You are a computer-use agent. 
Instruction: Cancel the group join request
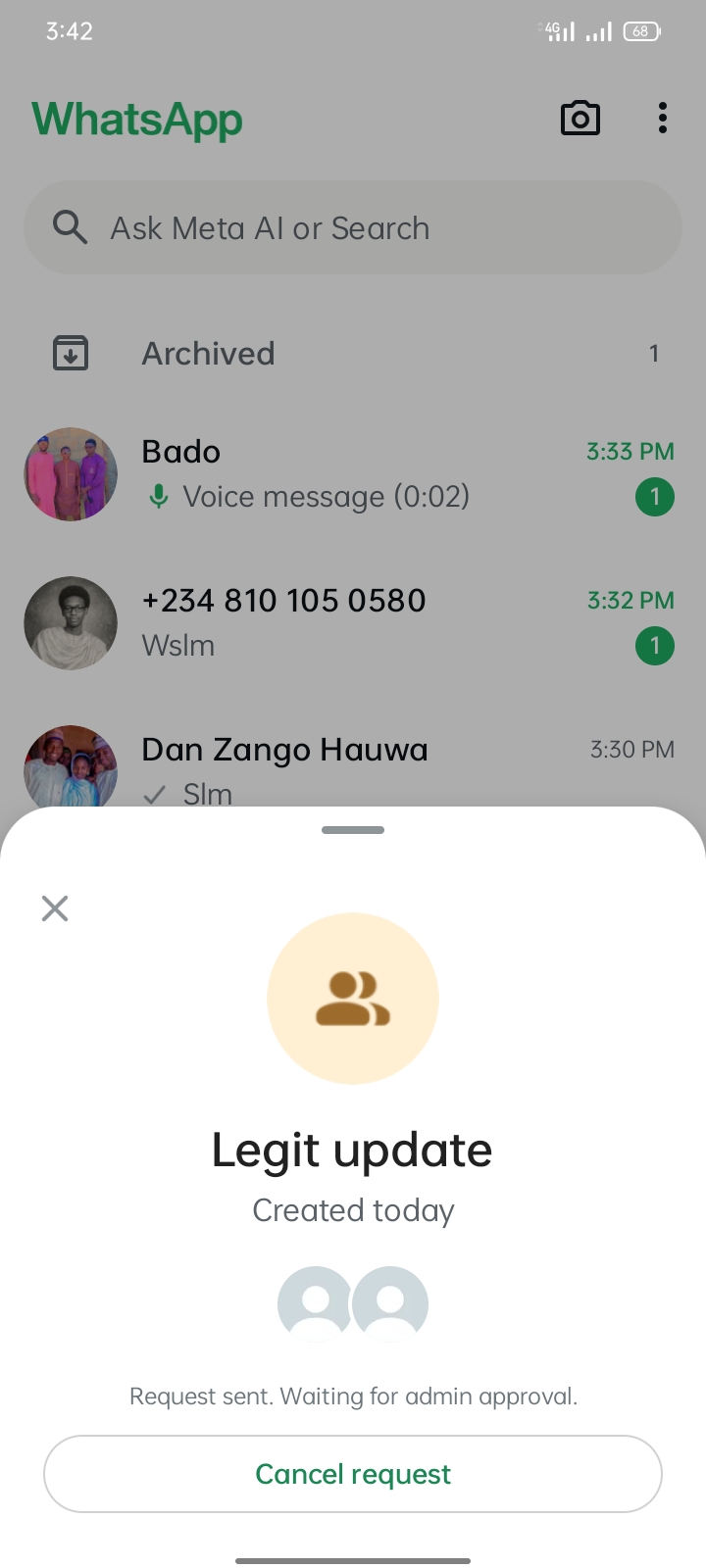pyautogui.click(x=353, y=1474)
